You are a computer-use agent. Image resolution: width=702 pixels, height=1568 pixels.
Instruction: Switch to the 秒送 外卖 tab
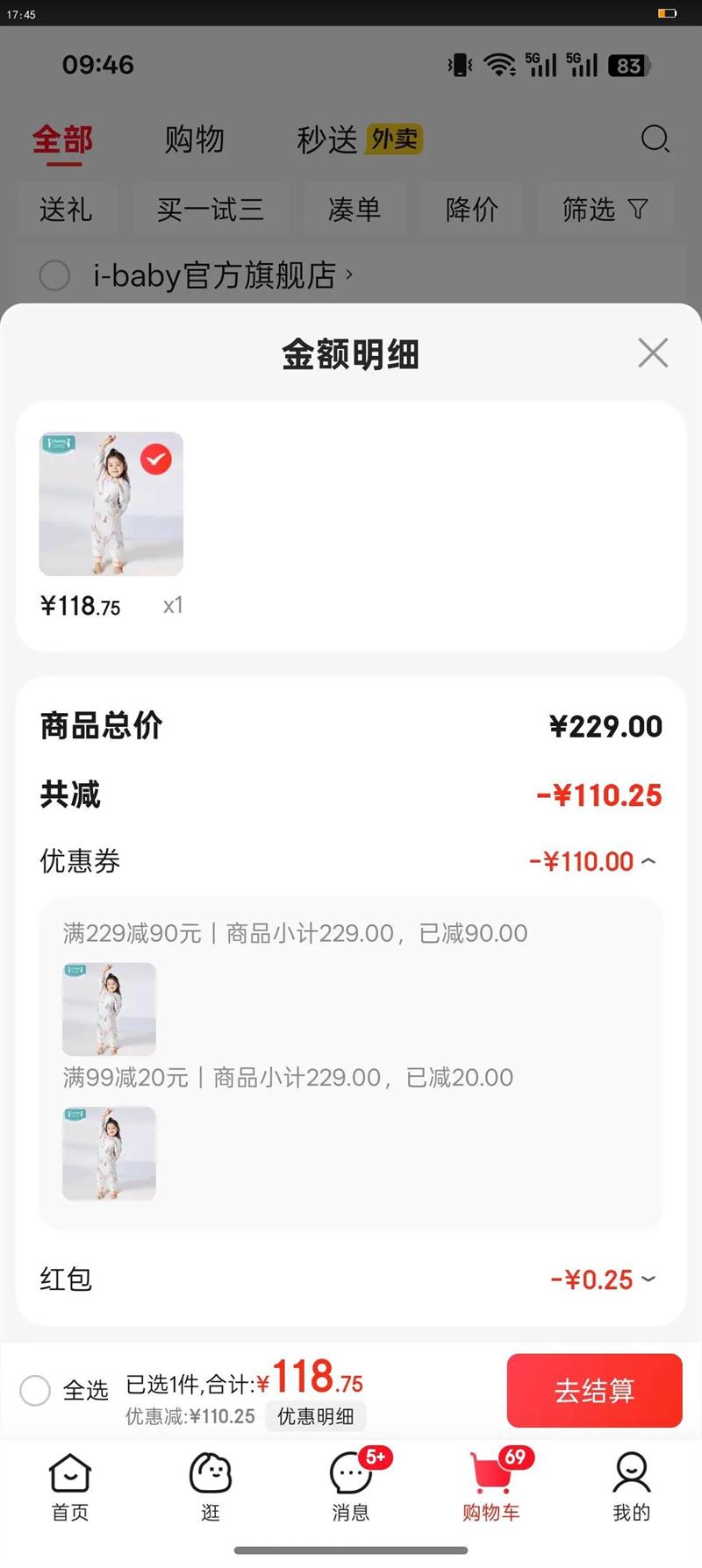[360, 139]
